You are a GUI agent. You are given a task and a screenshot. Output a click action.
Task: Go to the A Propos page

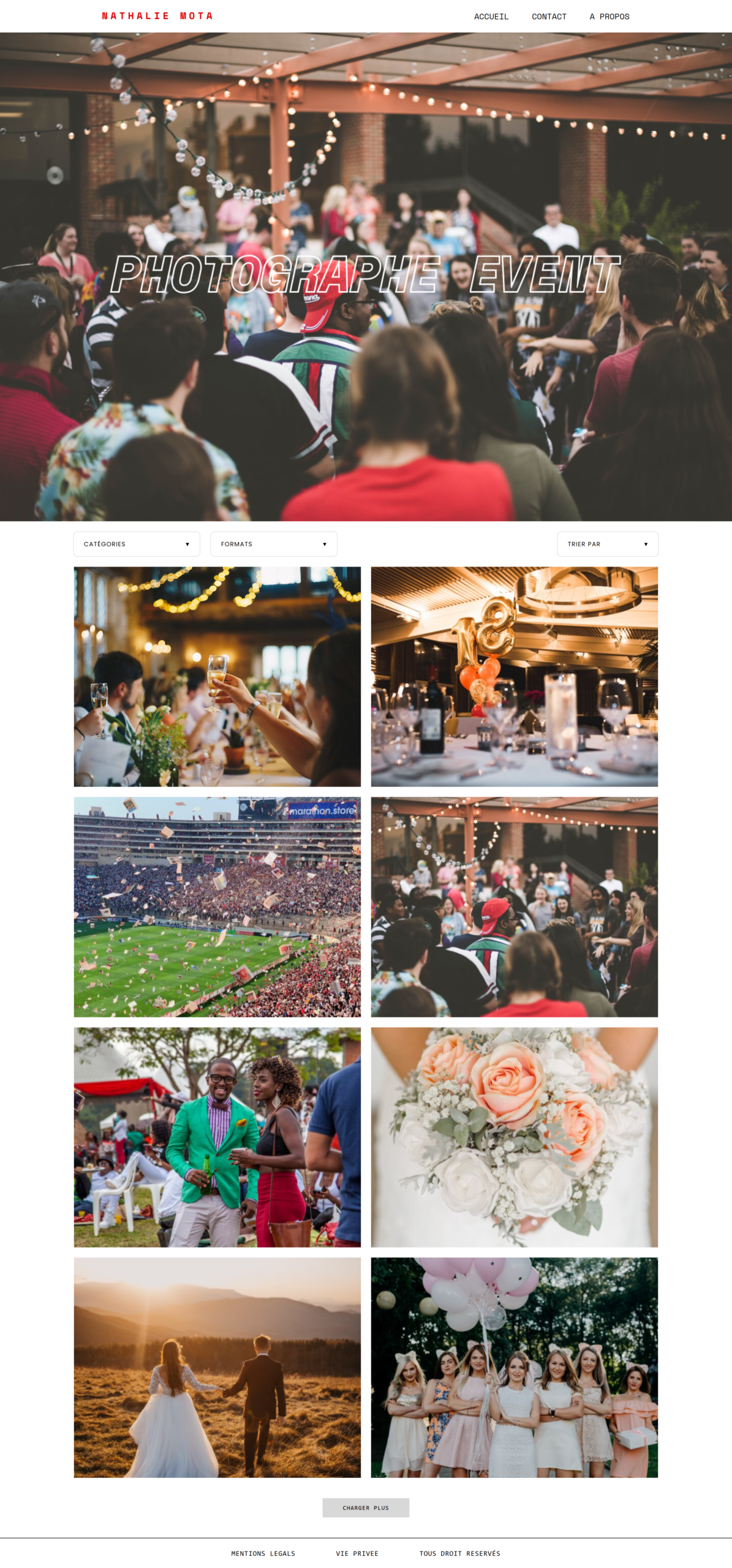coord(609,17)
